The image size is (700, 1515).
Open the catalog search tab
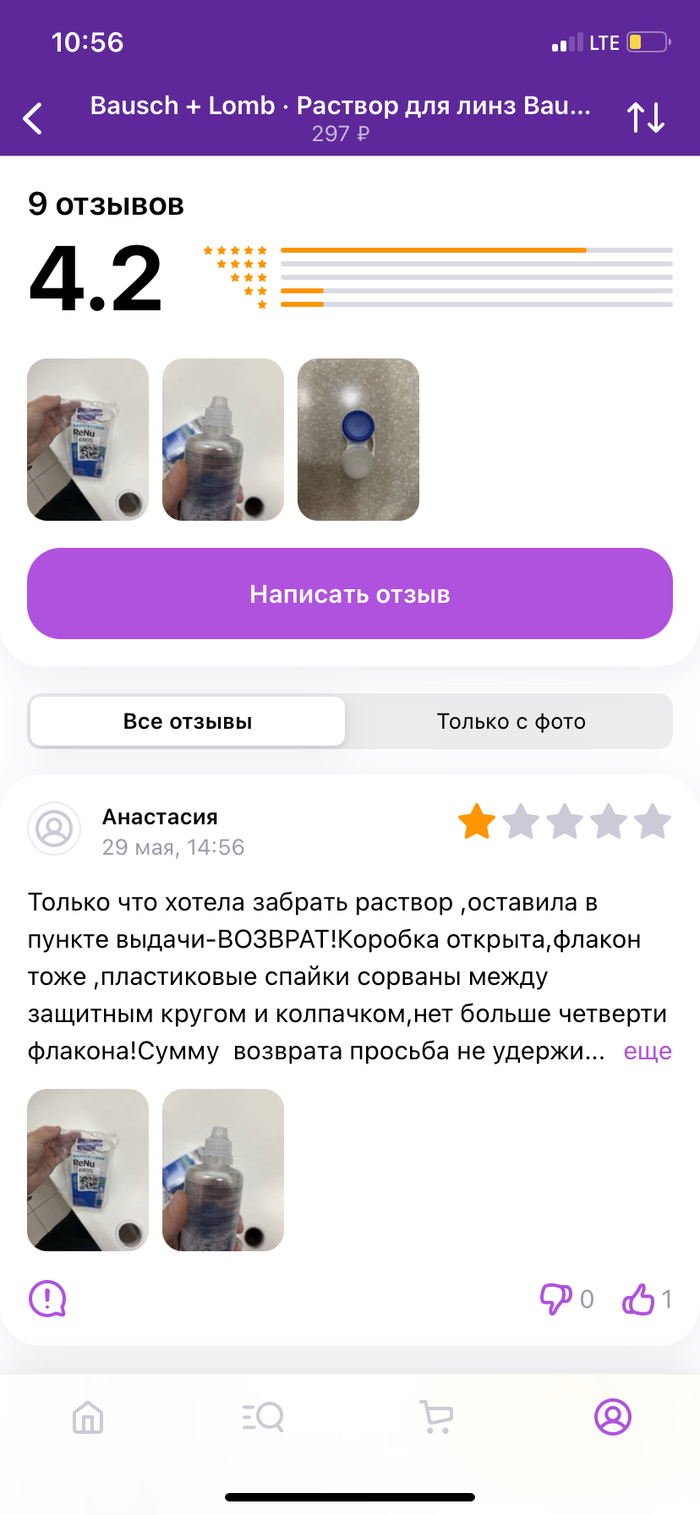(x=263, y=1416)
